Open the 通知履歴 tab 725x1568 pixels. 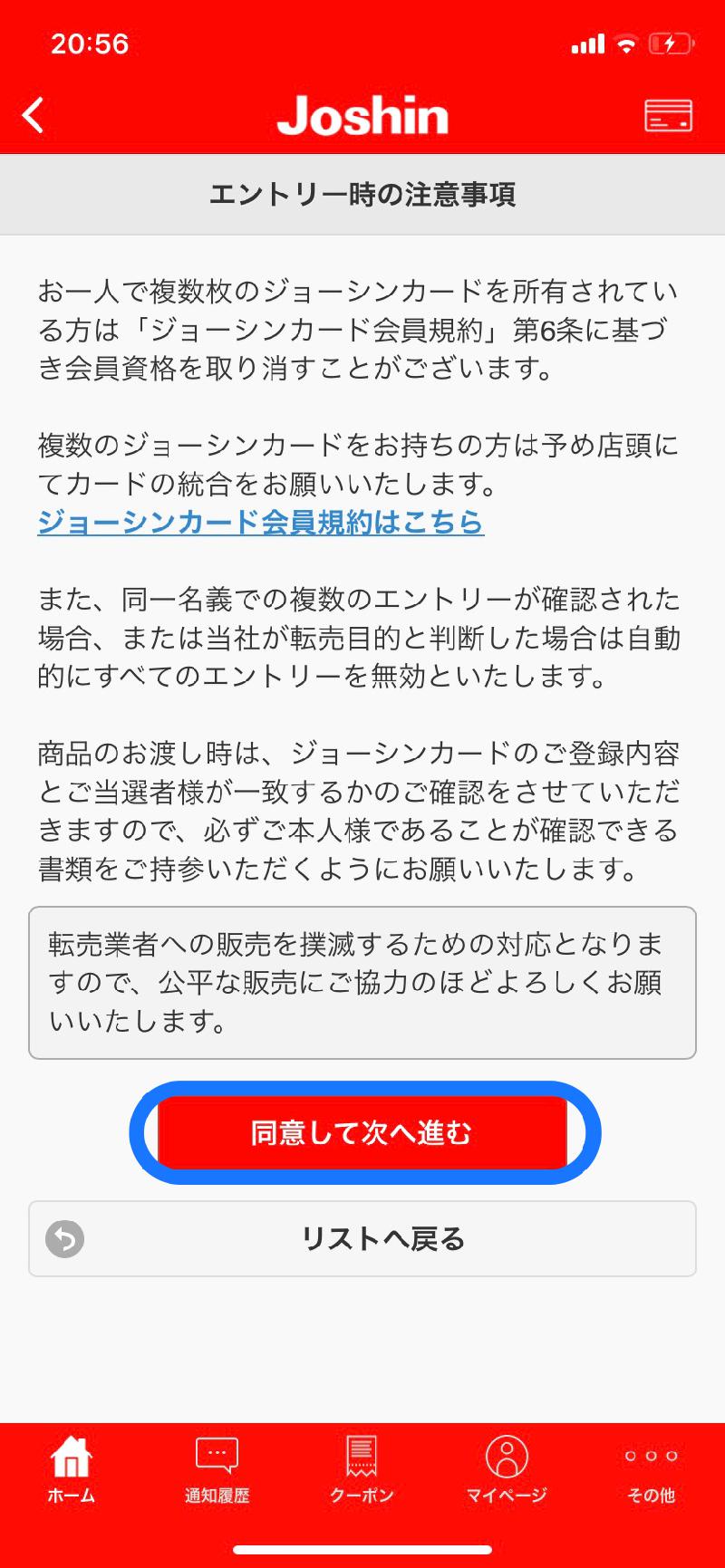click(x=217, y=1471)
